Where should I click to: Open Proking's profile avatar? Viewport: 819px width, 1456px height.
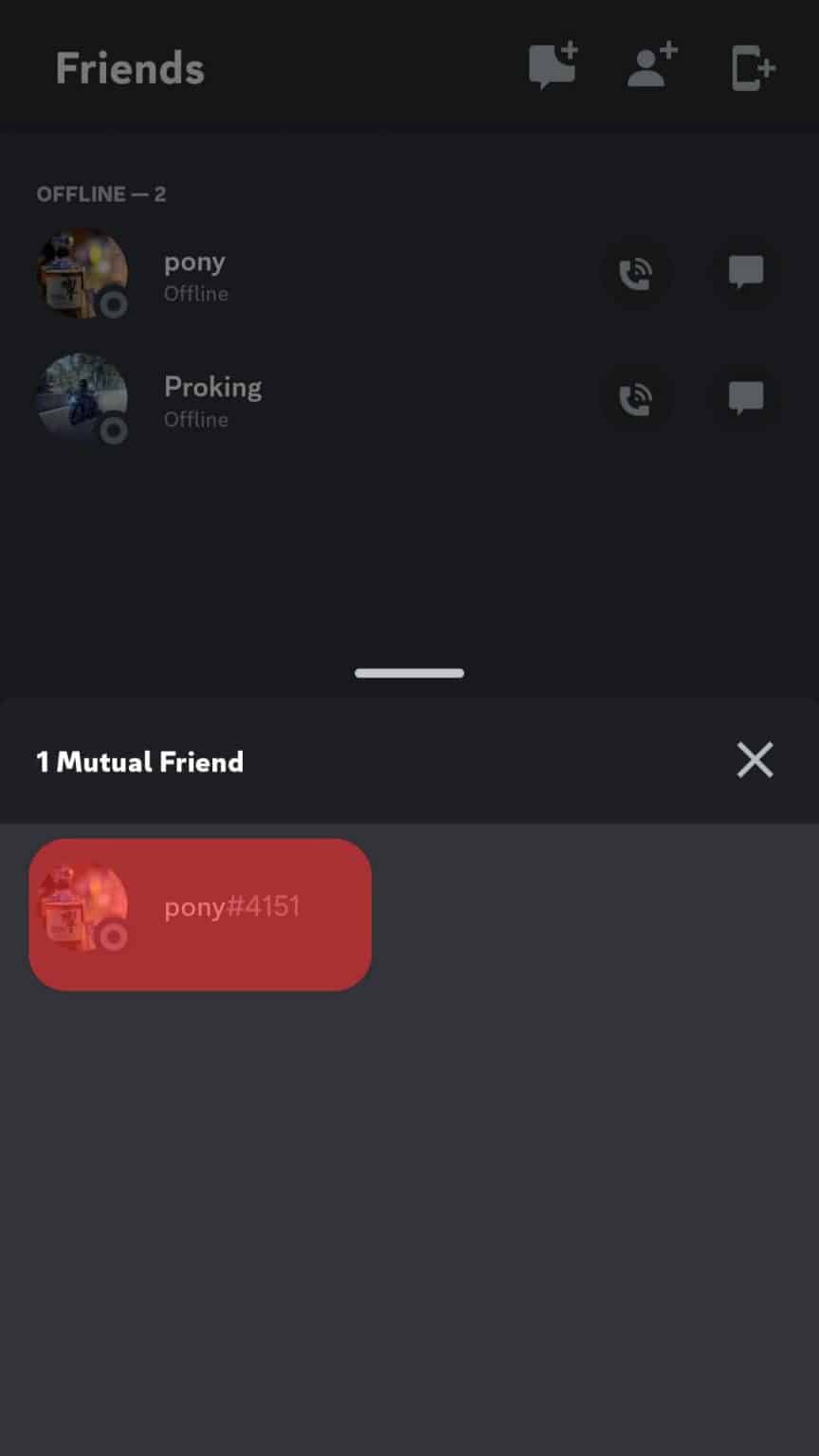[x=82, y=399]
